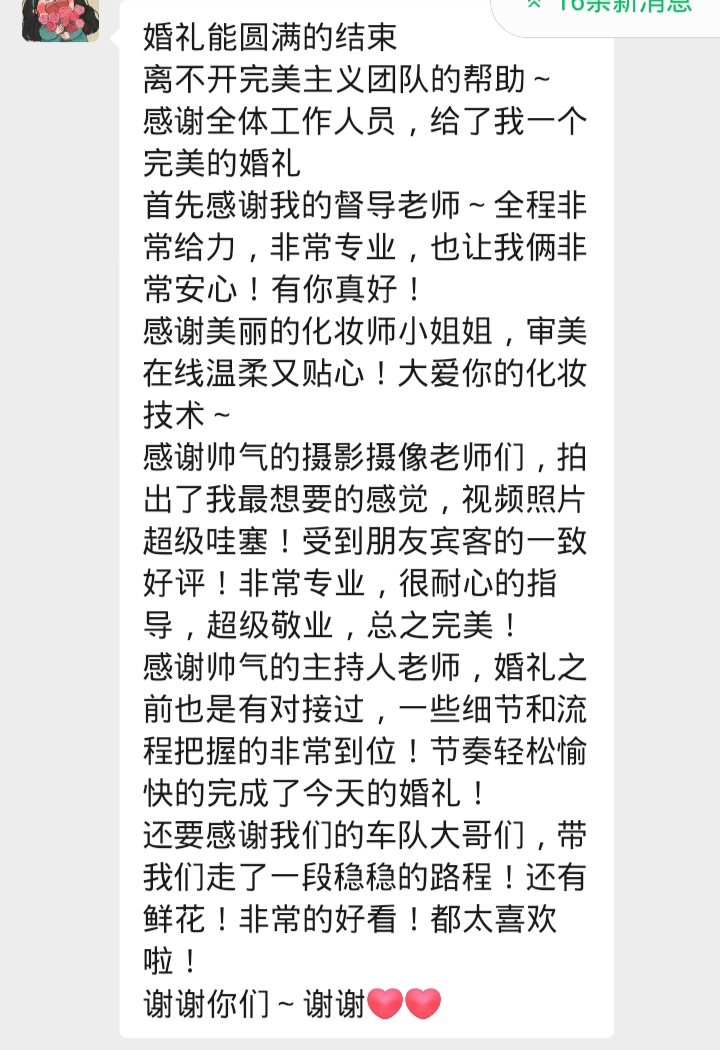Open the message sender's avatar profile
This screenshot has height=1050, width=720.
[60, 18]
